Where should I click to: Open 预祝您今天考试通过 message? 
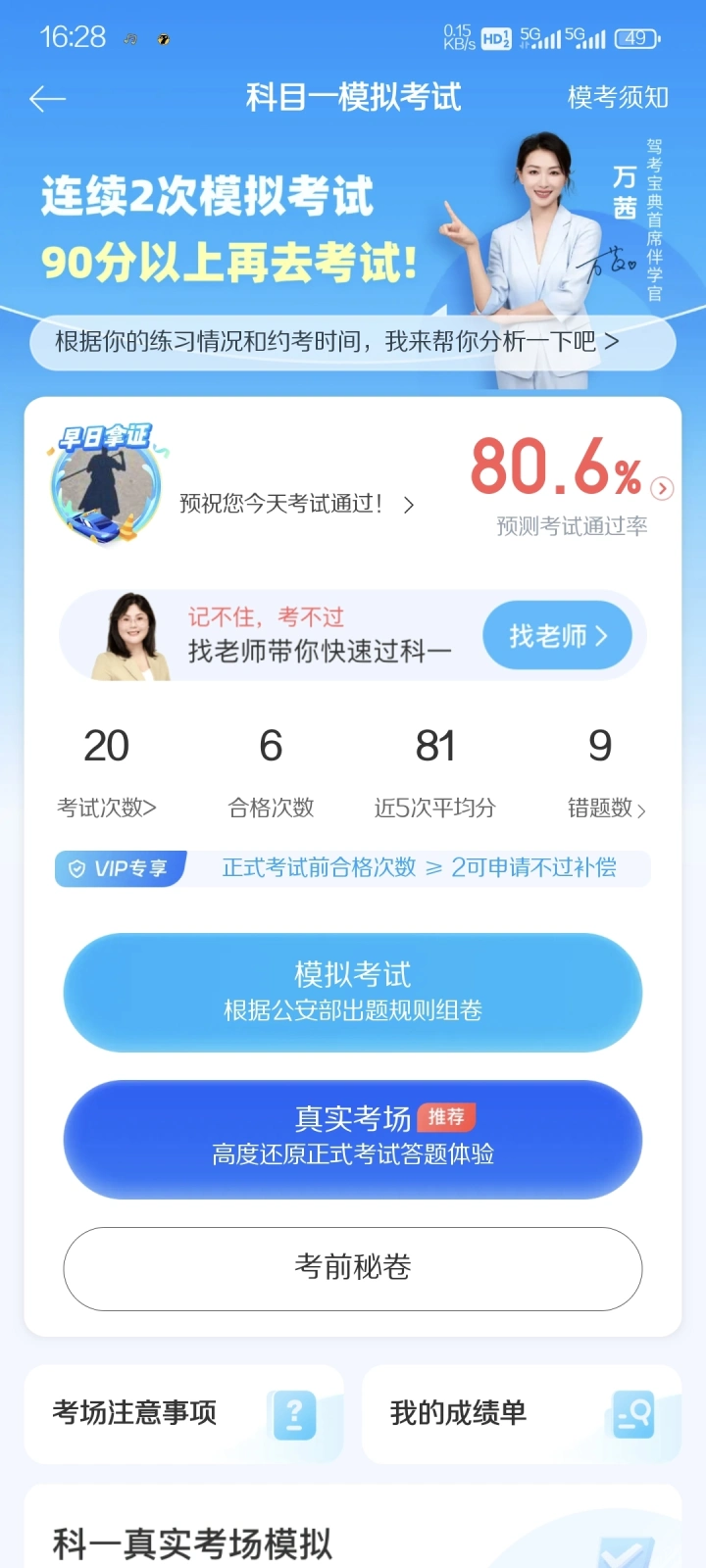294,505
